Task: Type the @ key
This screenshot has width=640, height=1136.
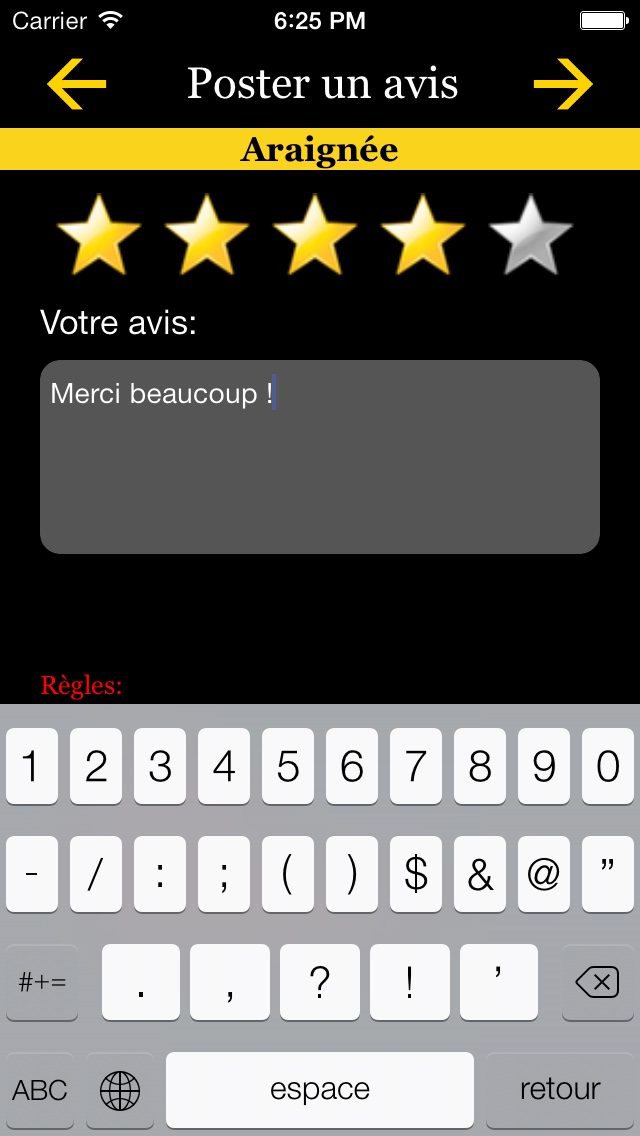Action: pyautogui.click(x=544, y=874)
